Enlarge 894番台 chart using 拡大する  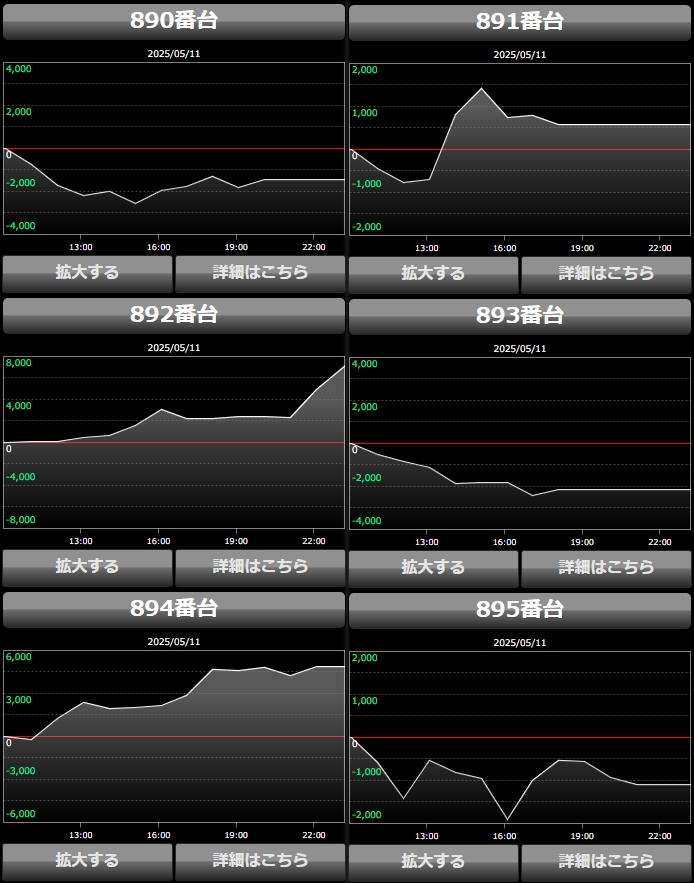click(x=87, y=860)
